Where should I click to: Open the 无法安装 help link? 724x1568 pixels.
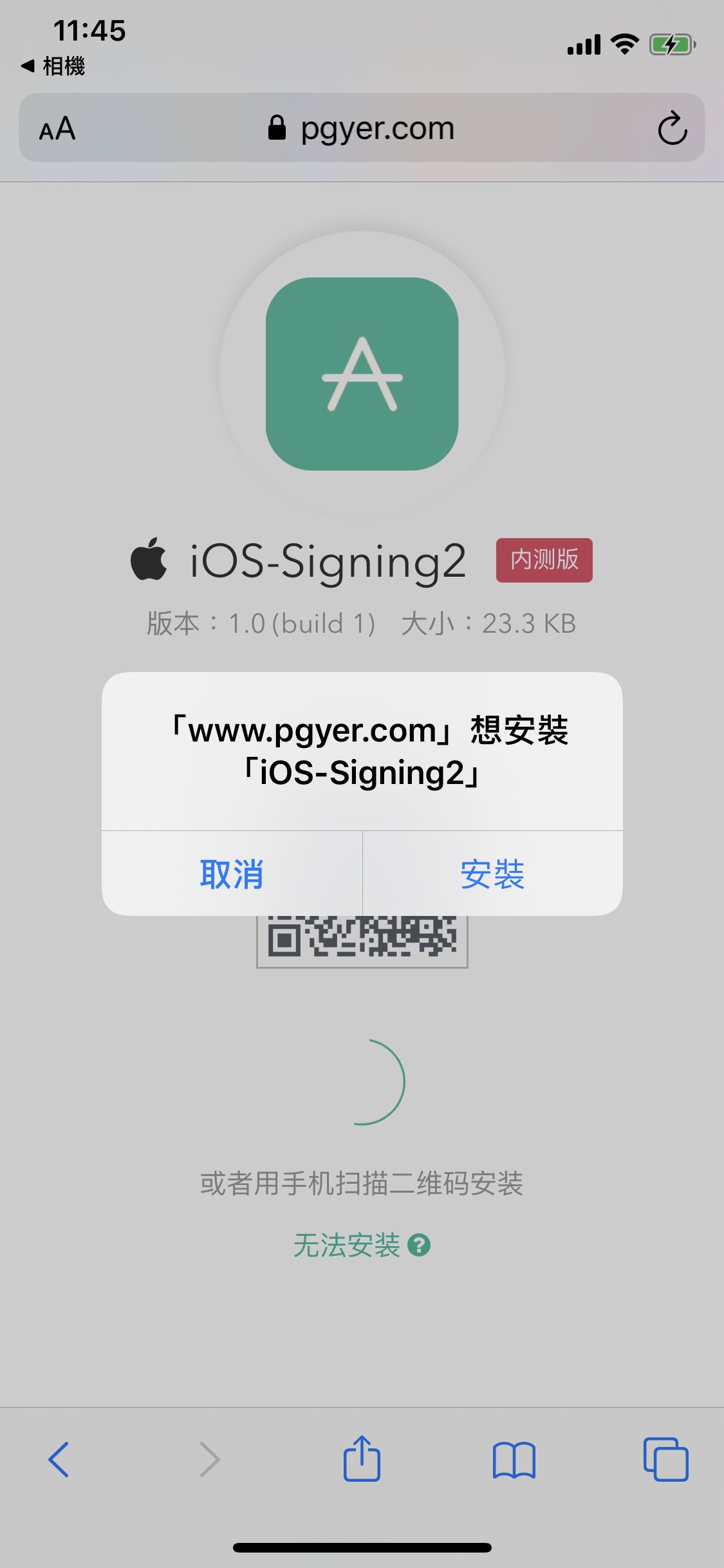[362, 1245]
